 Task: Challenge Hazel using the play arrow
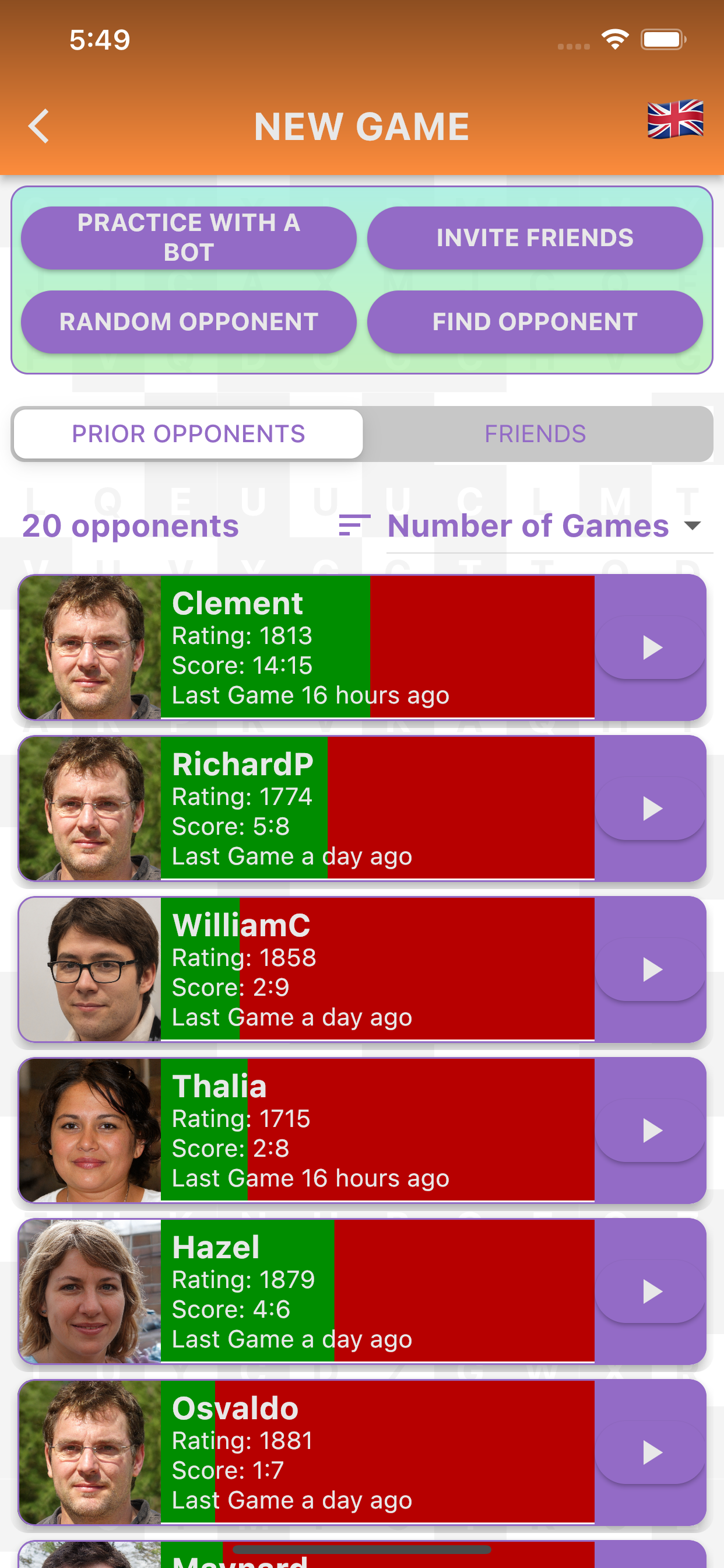pyautogui.click(x=651, y=1291)
